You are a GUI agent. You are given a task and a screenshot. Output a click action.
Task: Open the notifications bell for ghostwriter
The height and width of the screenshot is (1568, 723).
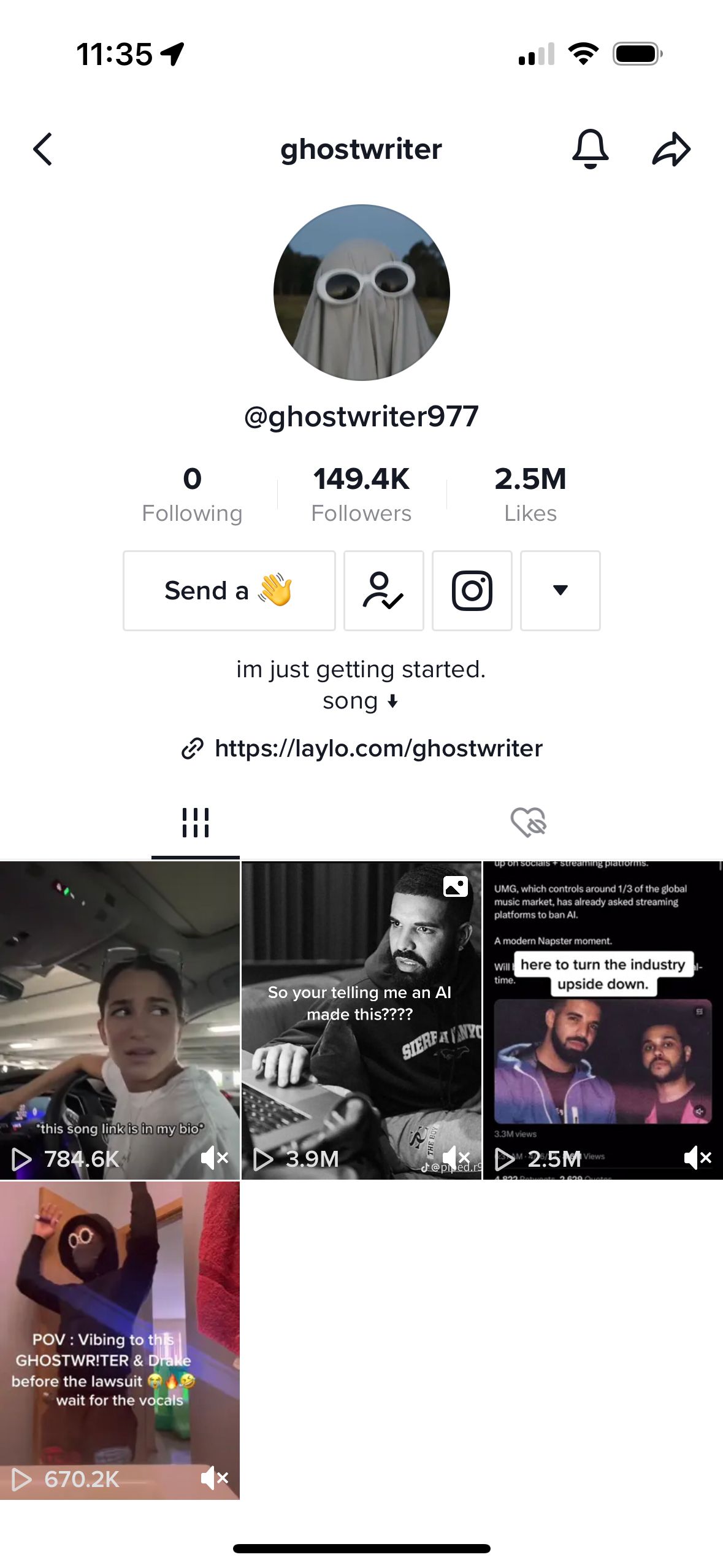click(590, 149)
